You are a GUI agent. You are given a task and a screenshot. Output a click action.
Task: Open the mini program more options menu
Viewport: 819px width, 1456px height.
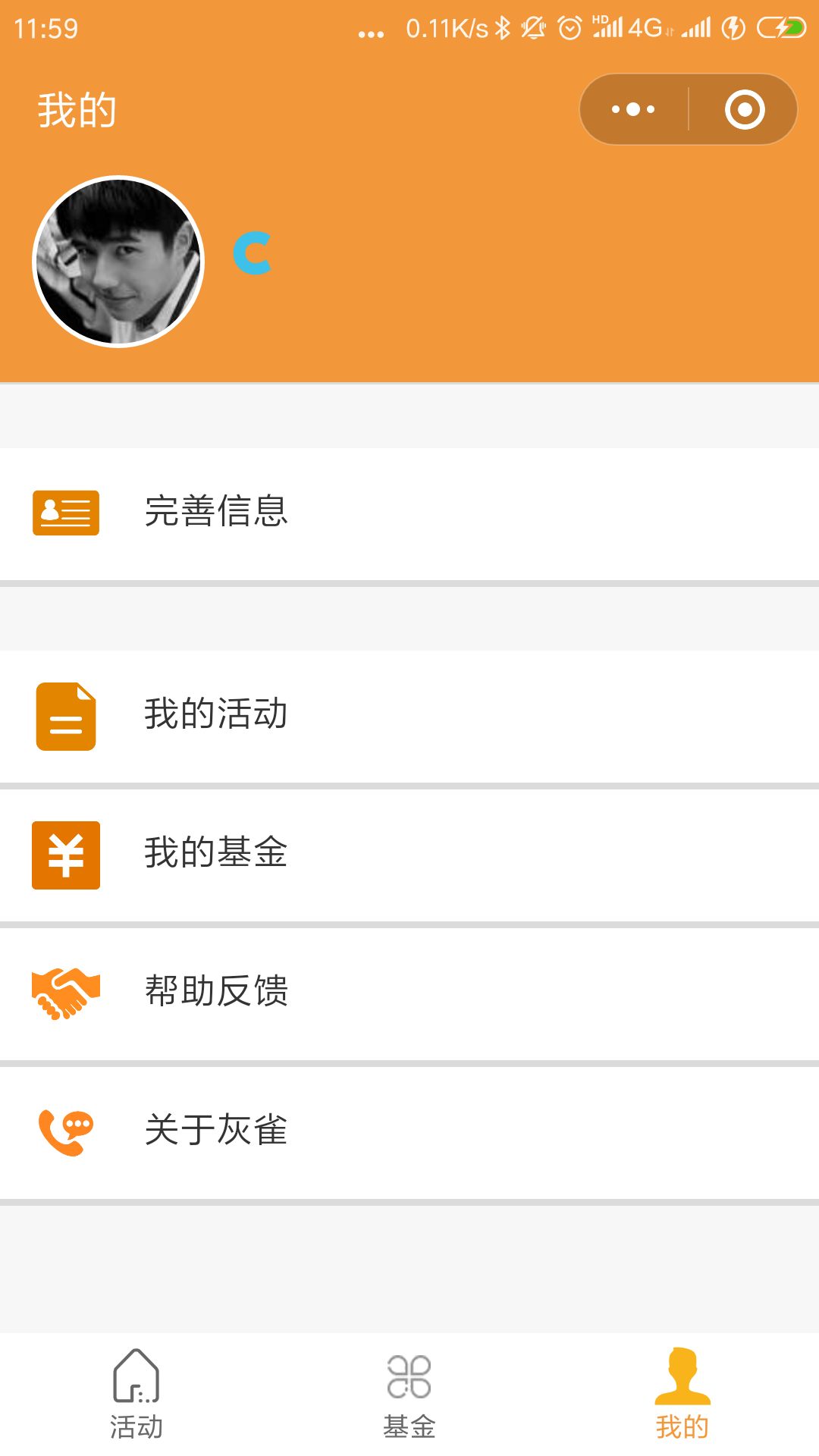point(633,109)
